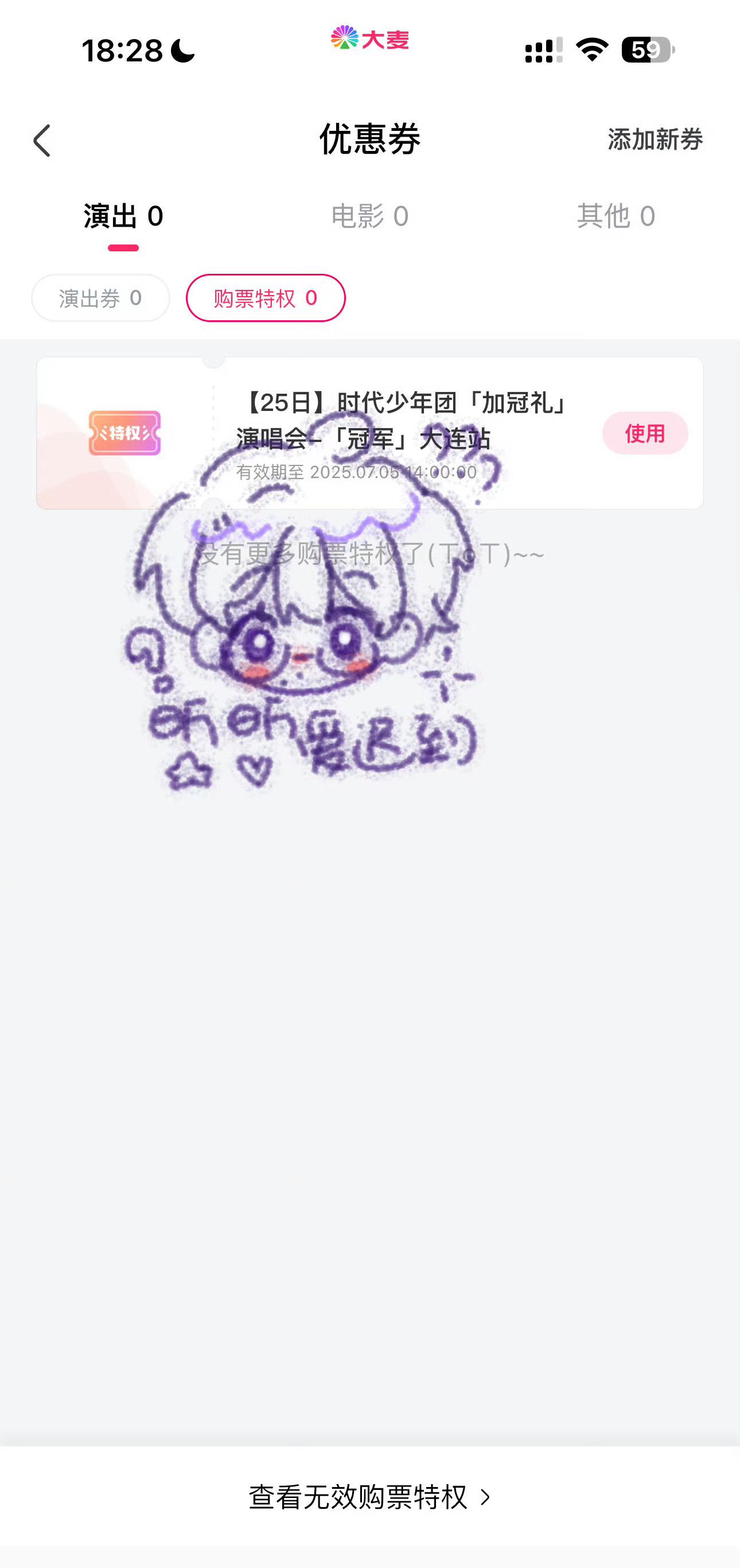Tap 添加新券 to add a coupon
This screenshot has height=1568, width=740.
coord(655,139)
